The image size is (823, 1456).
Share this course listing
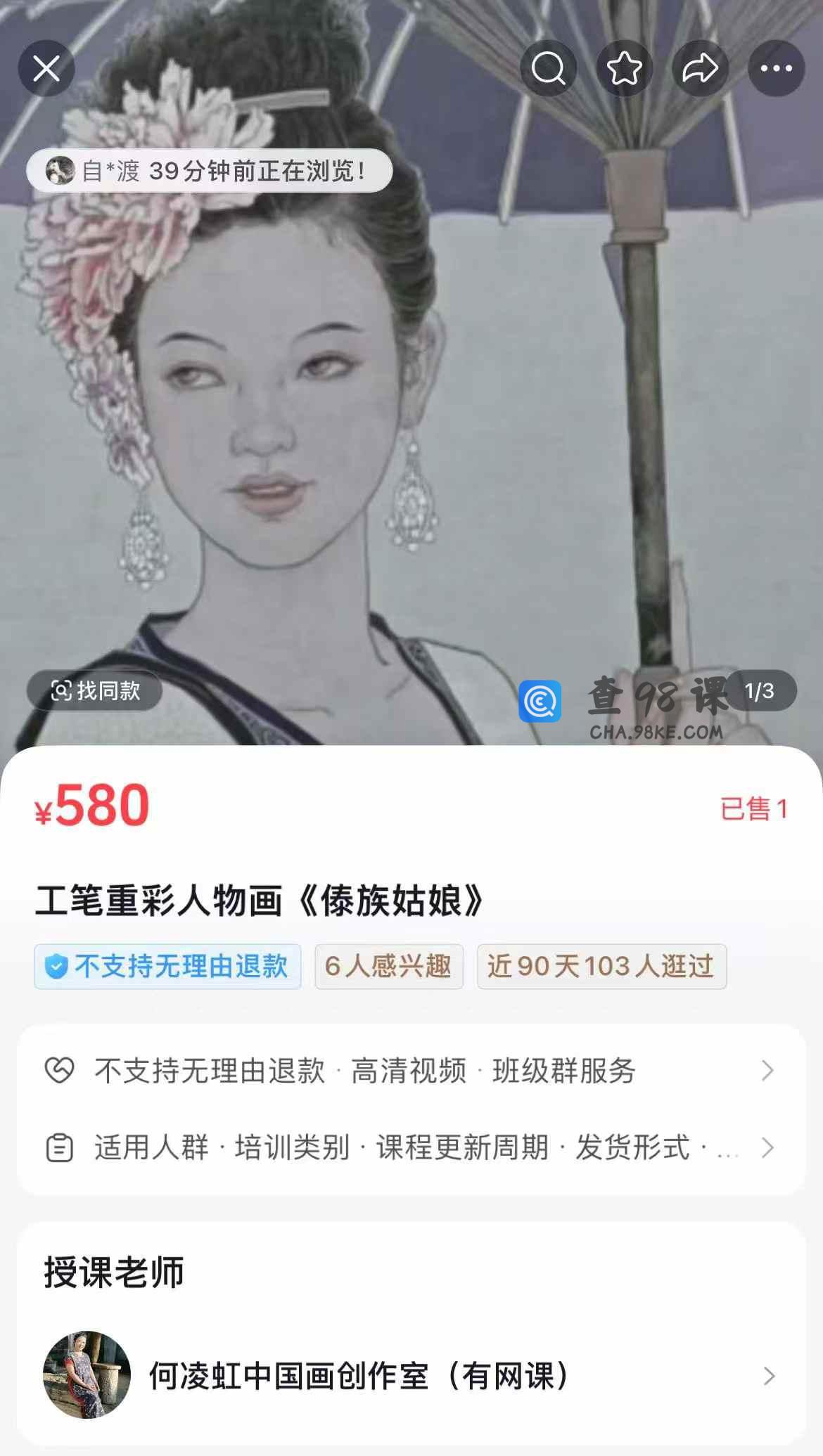(700, 68)
